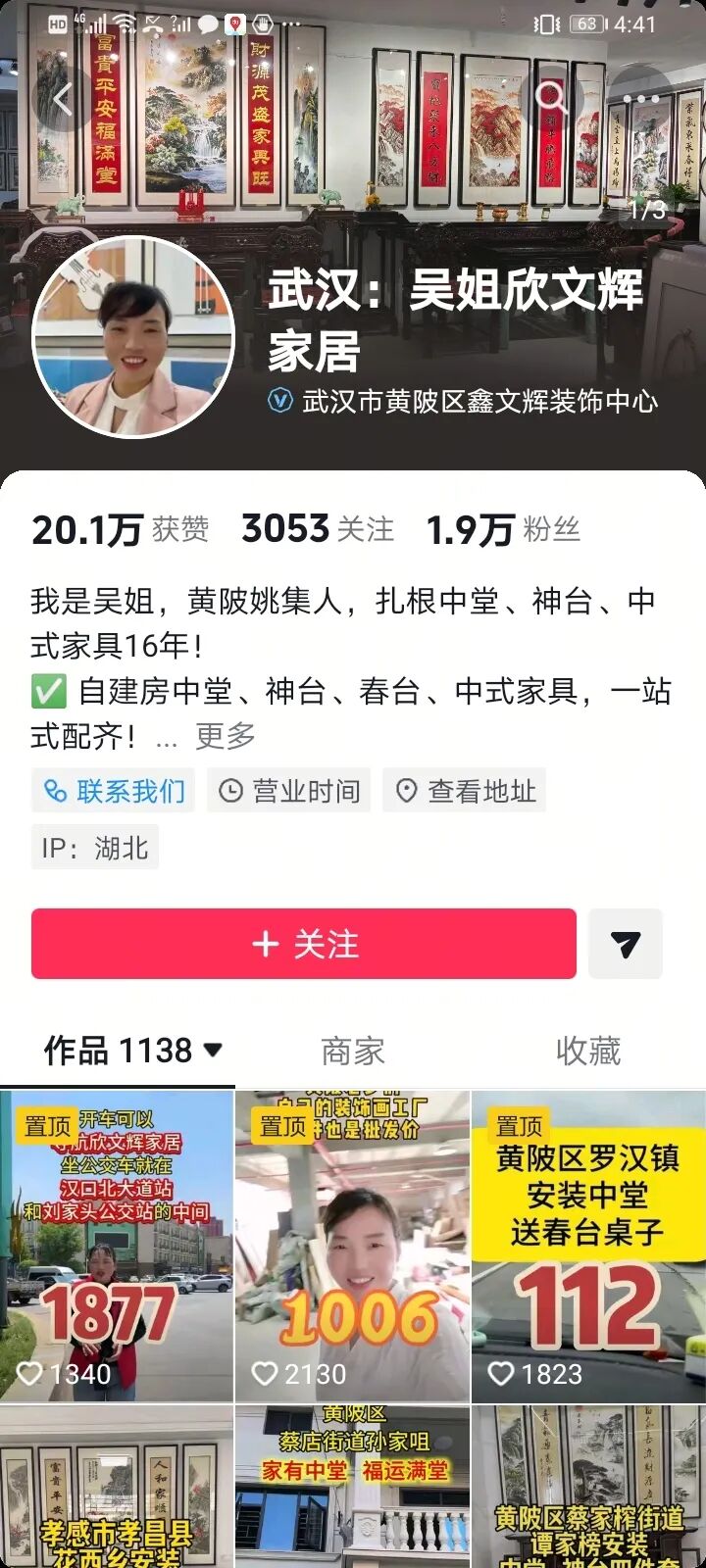The image size is (706, 1568).
Task: Switch to the 商家 tab
Action: tap(351, 1051)
